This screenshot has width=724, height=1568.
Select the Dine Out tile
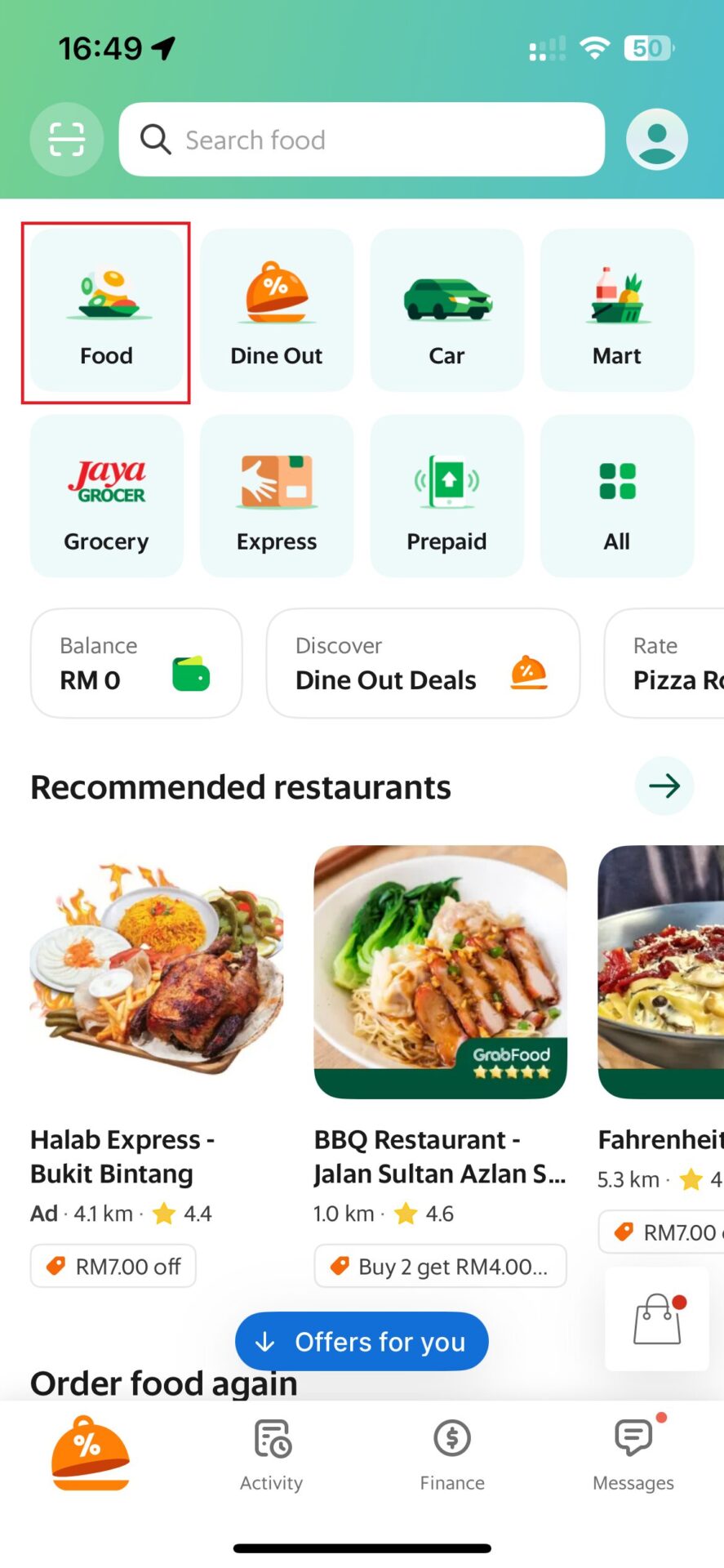click(x=277, y=310)
